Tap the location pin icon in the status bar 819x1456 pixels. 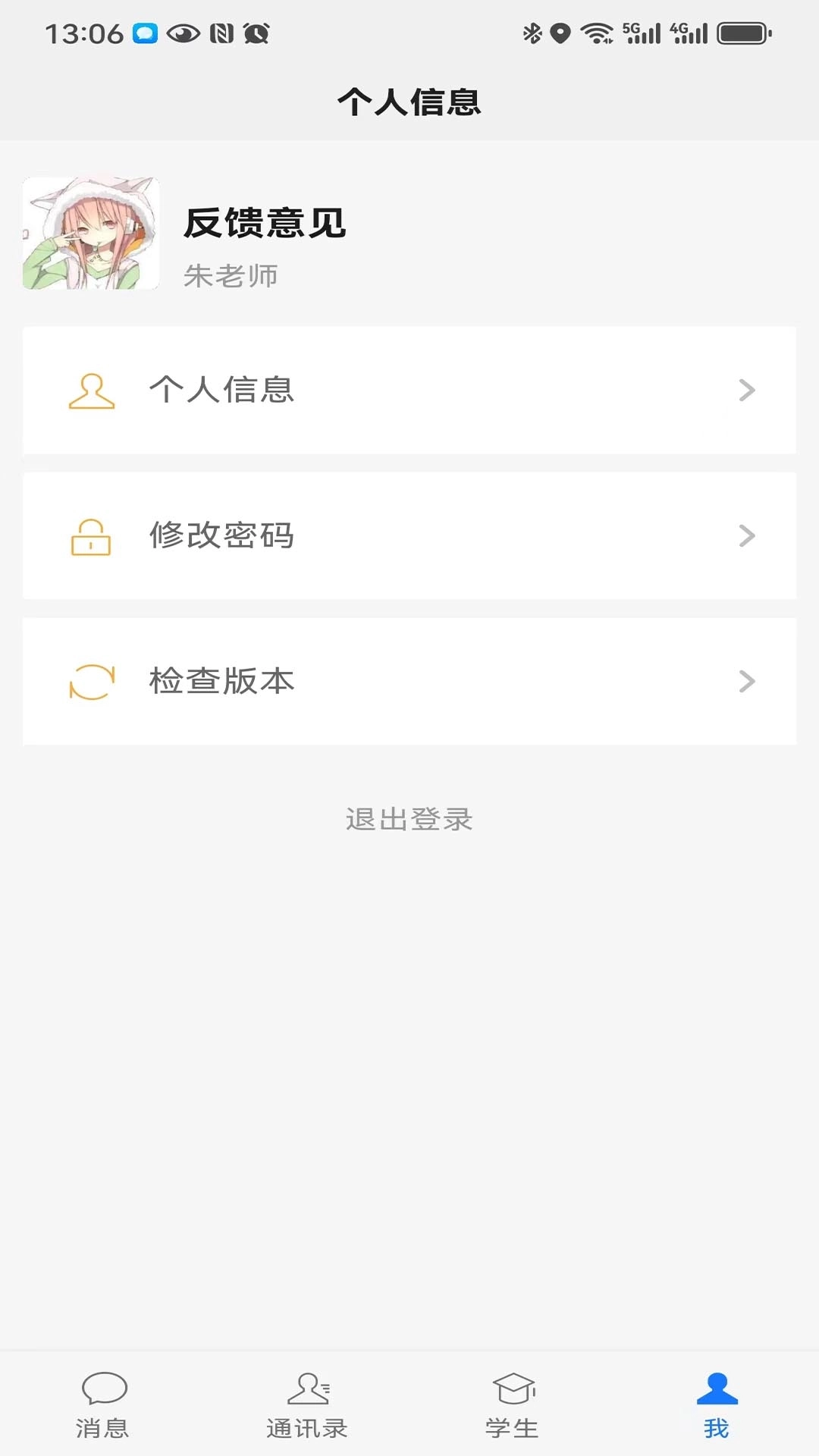(x=560, y=33)
